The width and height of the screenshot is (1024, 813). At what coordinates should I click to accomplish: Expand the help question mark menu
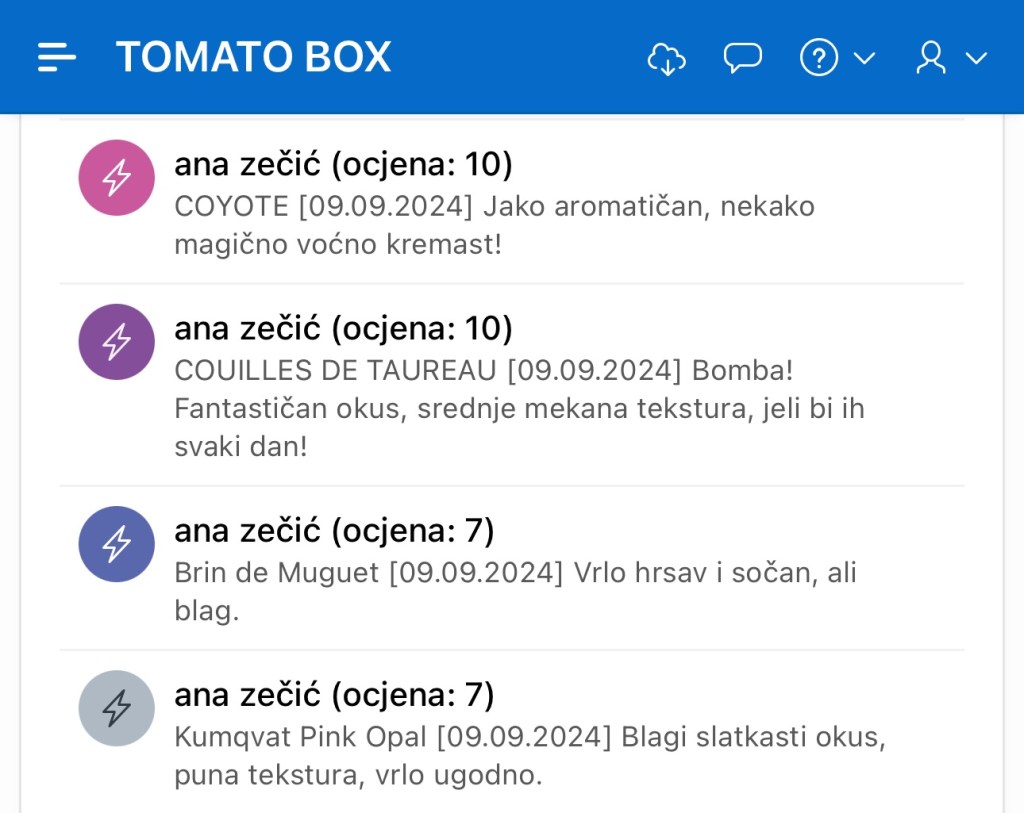click(x=836, y=59)
